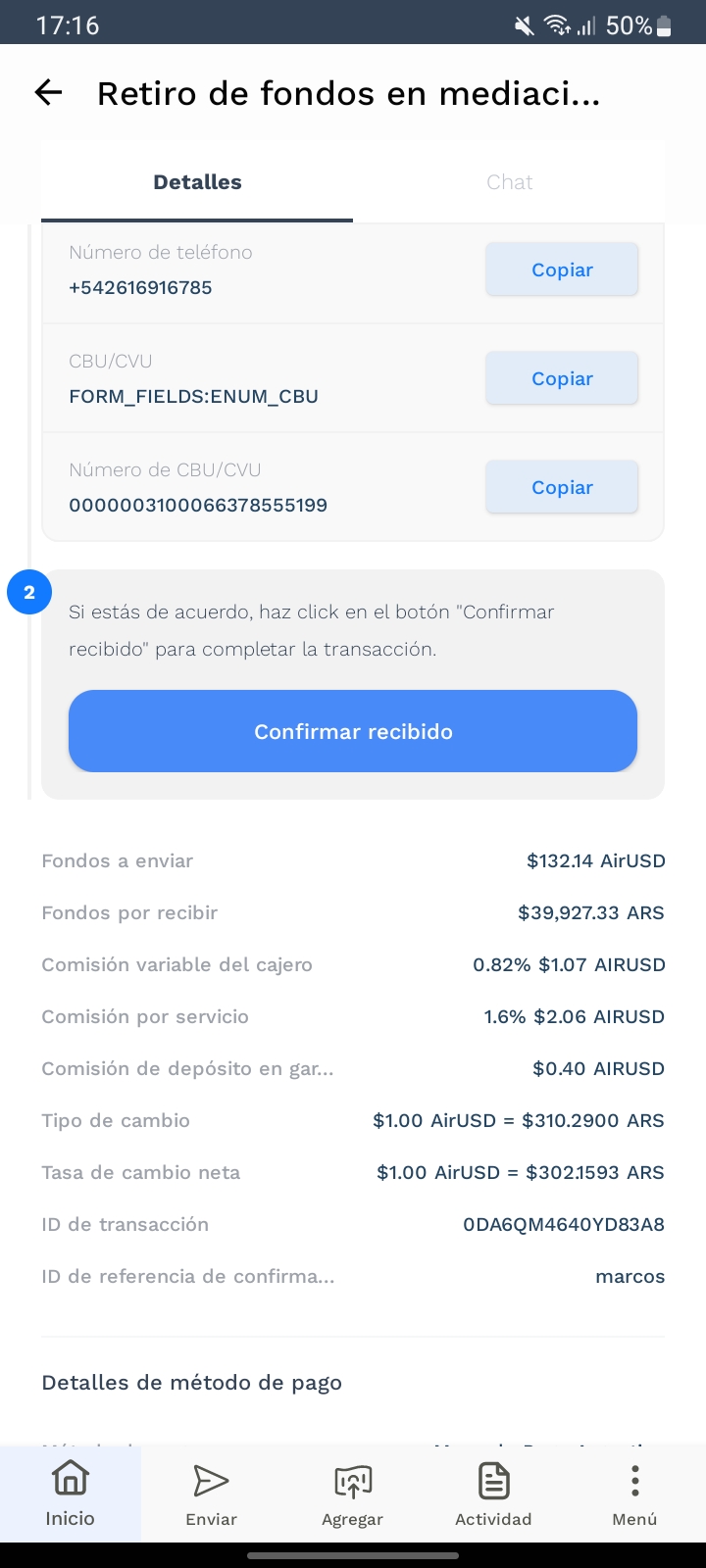Image resolution: width=706 pixels, height=1568 pixels.
Task: Tap the Confirmar recibido button
Action: point(353,731)
